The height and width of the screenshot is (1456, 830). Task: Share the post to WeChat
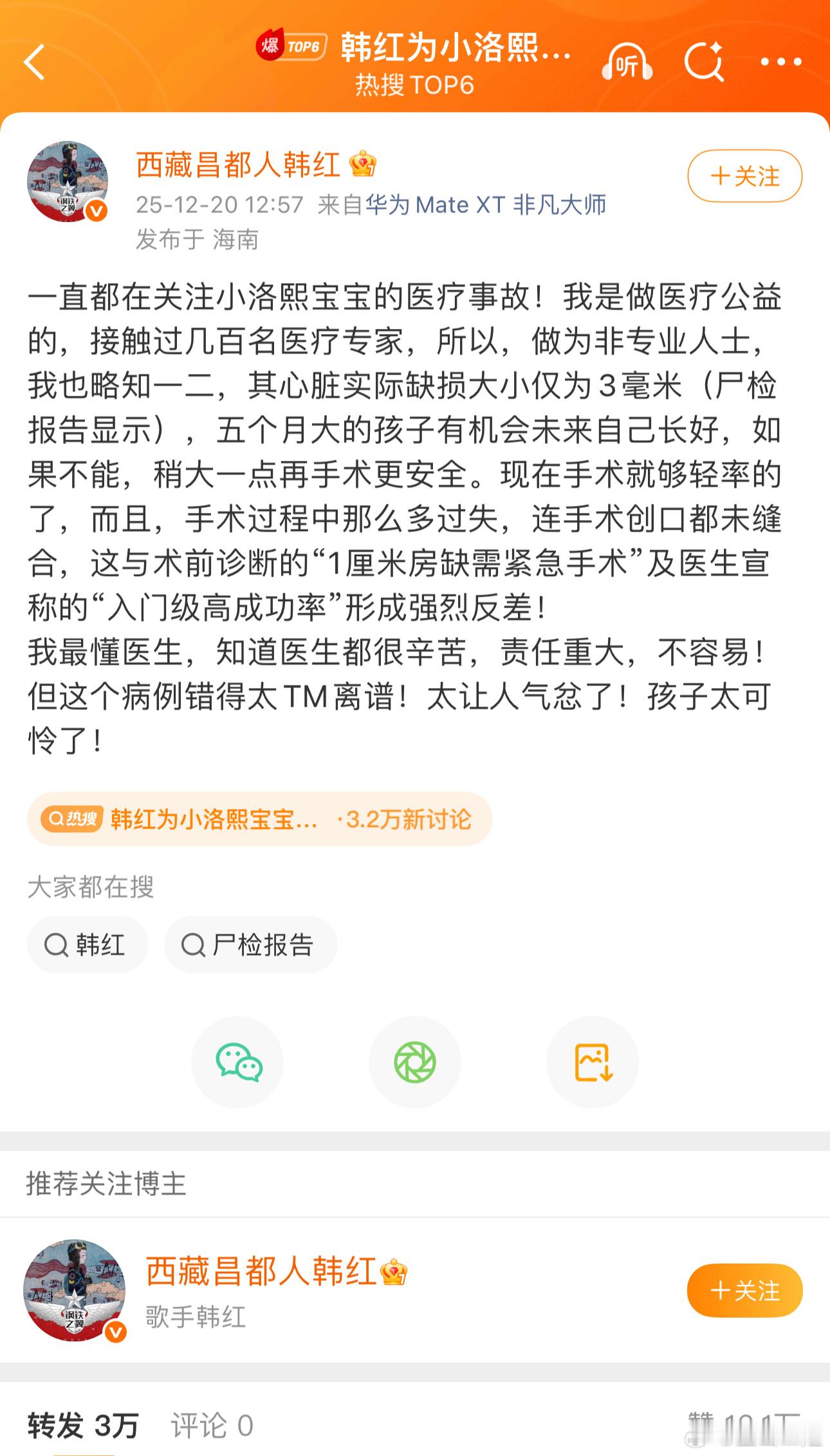point(237,1063)
